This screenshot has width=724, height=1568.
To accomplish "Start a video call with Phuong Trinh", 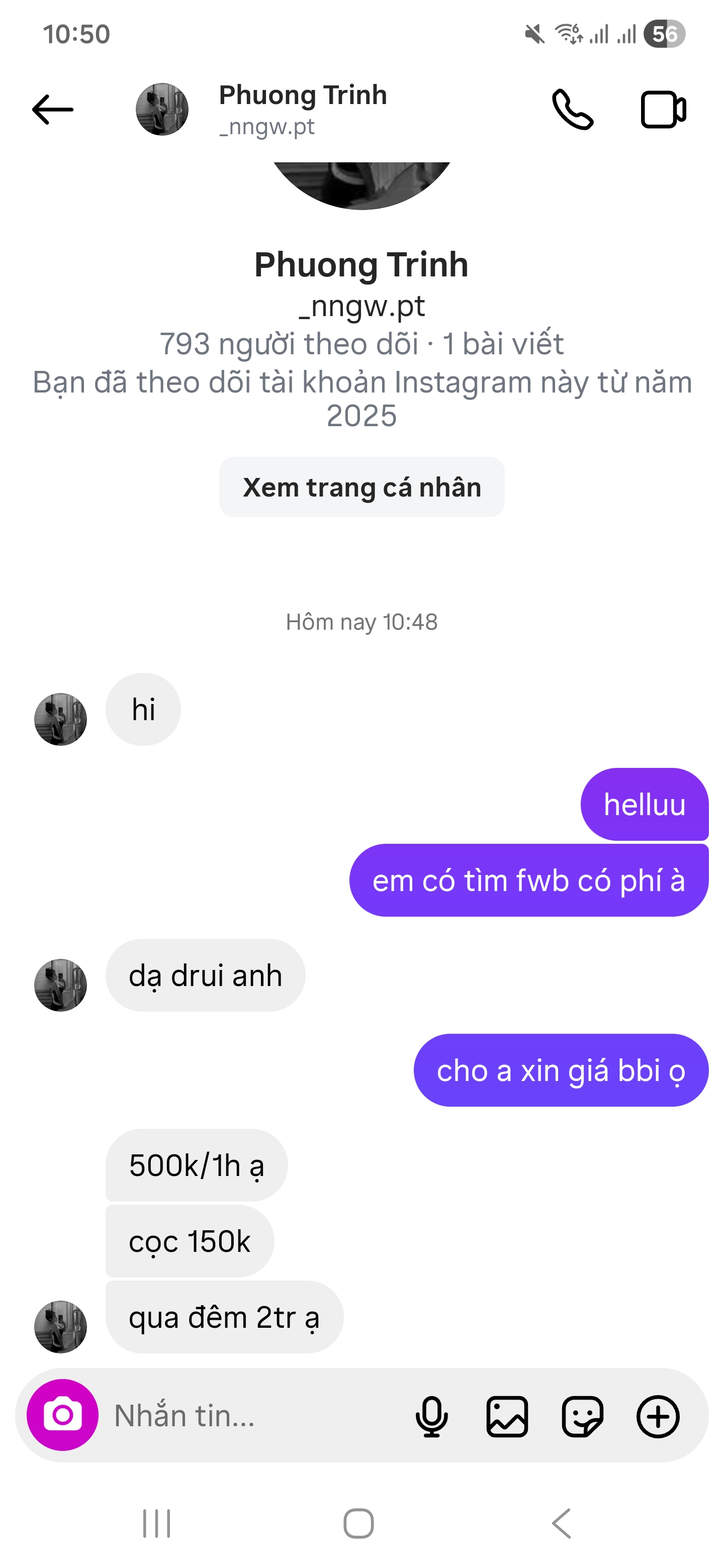I will pos(663,110).
